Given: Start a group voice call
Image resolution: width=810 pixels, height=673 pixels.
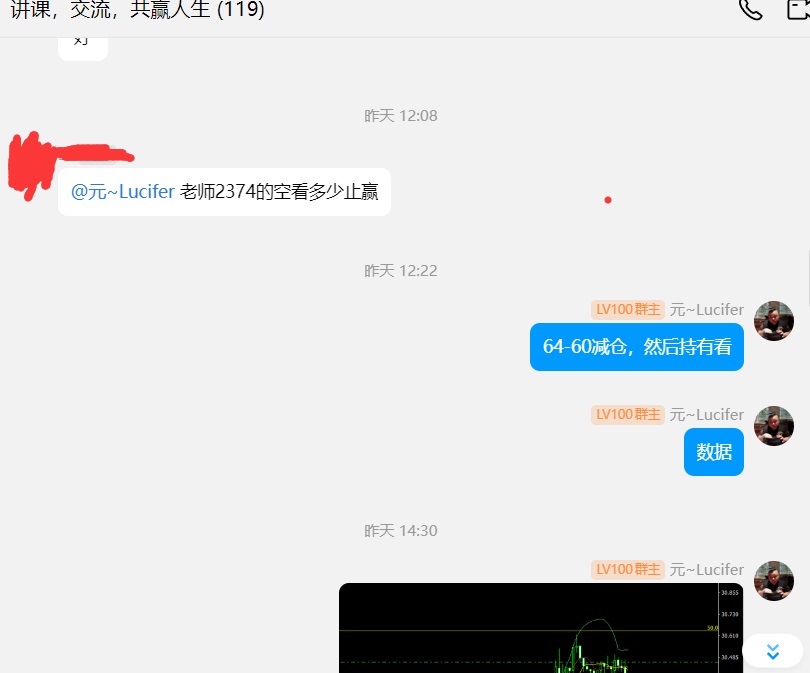Looking at the screenshot, I should coord(749,10).
